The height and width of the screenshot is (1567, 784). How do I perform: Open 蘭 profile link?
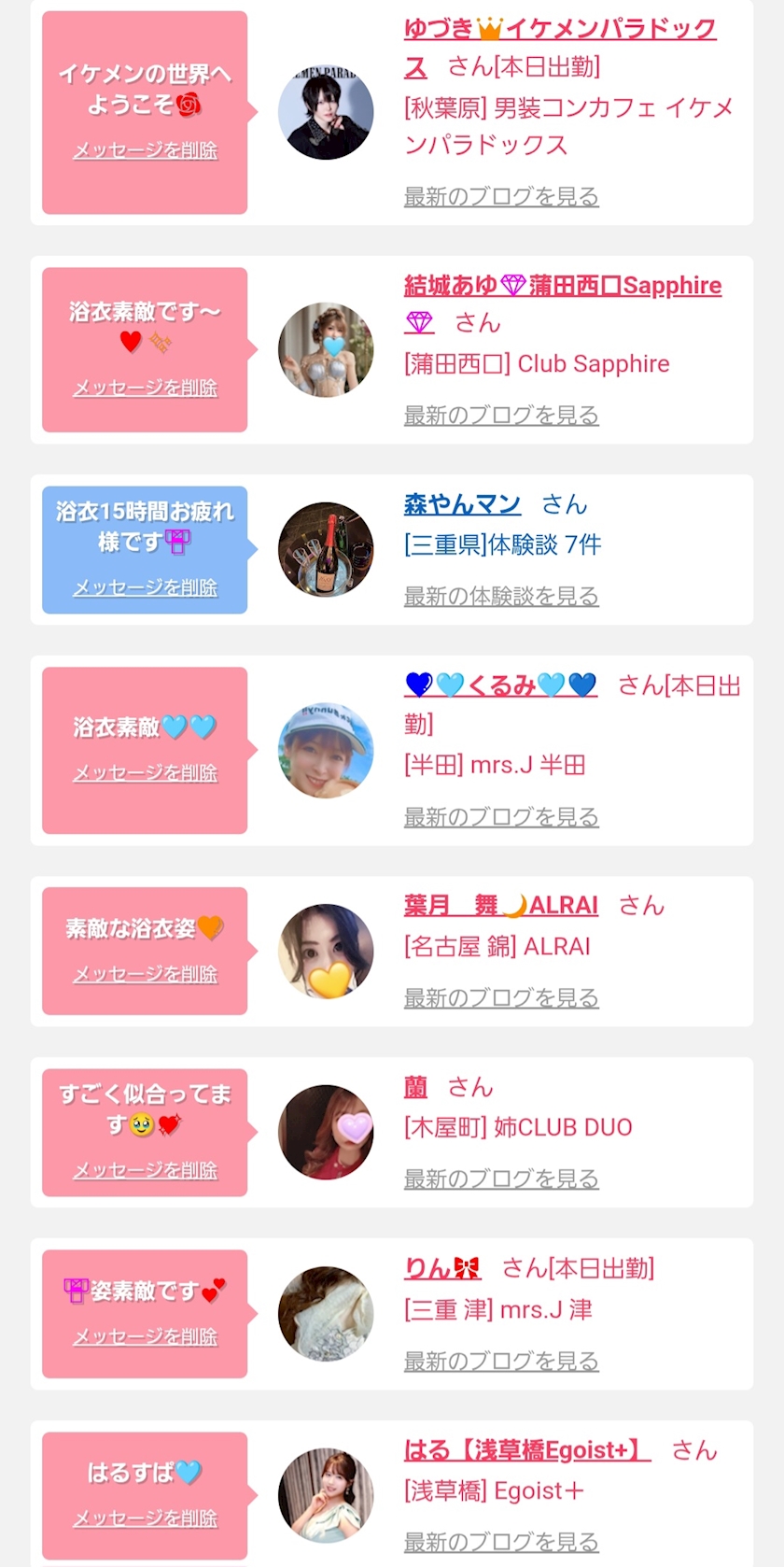tap(415, 1087)
